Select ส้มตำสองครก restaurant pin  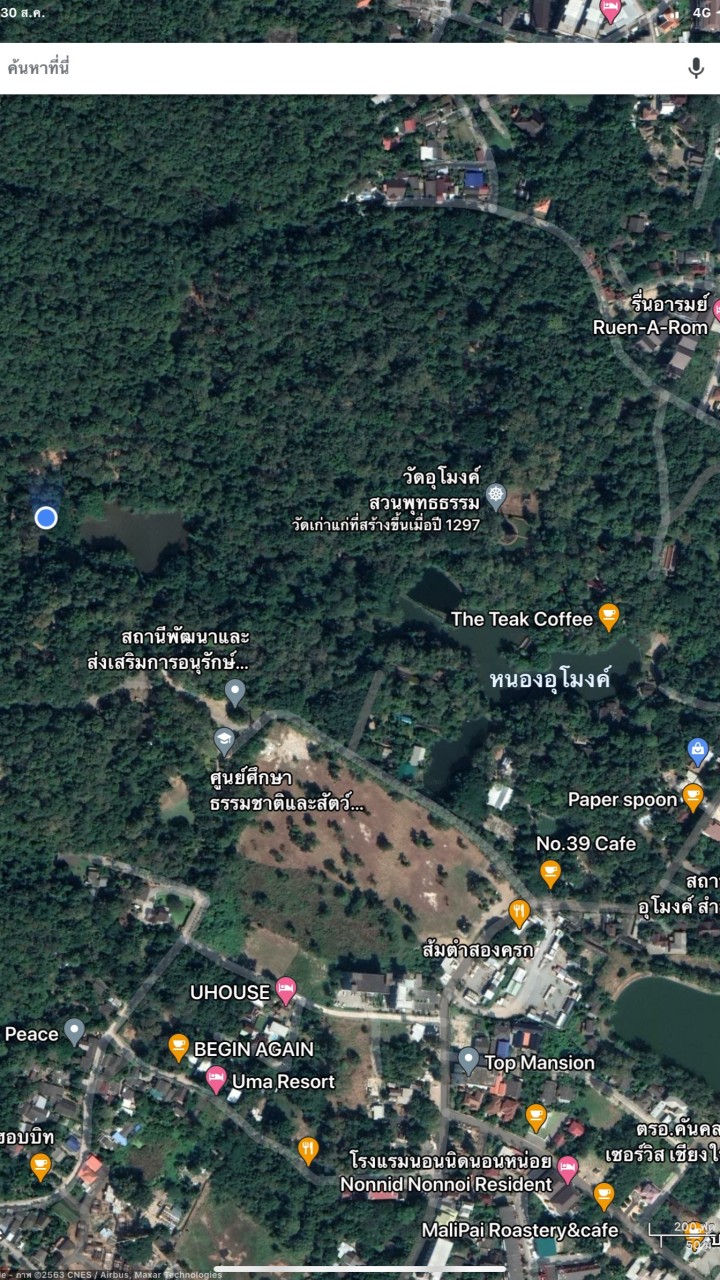tap(518, 911)
